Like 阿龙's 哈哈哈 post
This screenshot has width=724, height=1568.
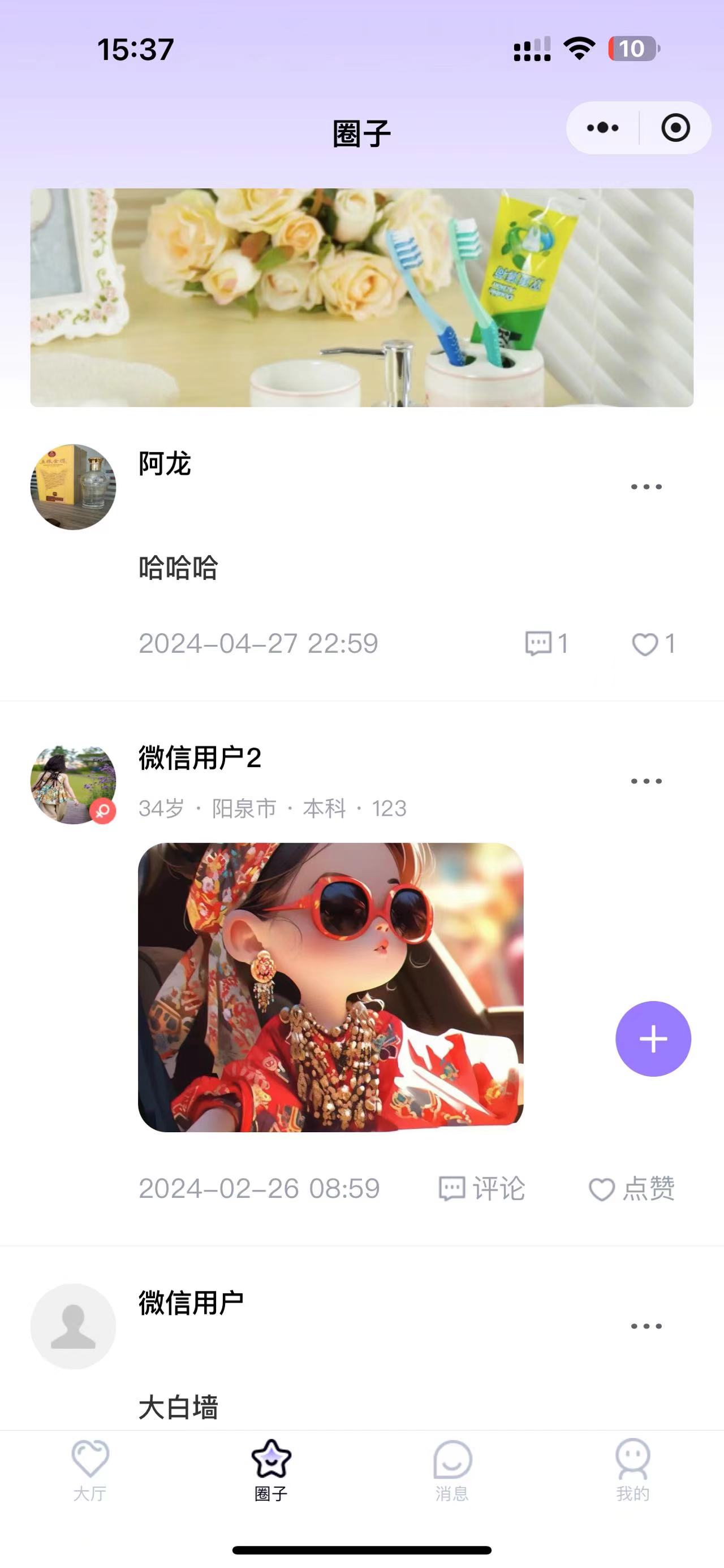point(653,643)
